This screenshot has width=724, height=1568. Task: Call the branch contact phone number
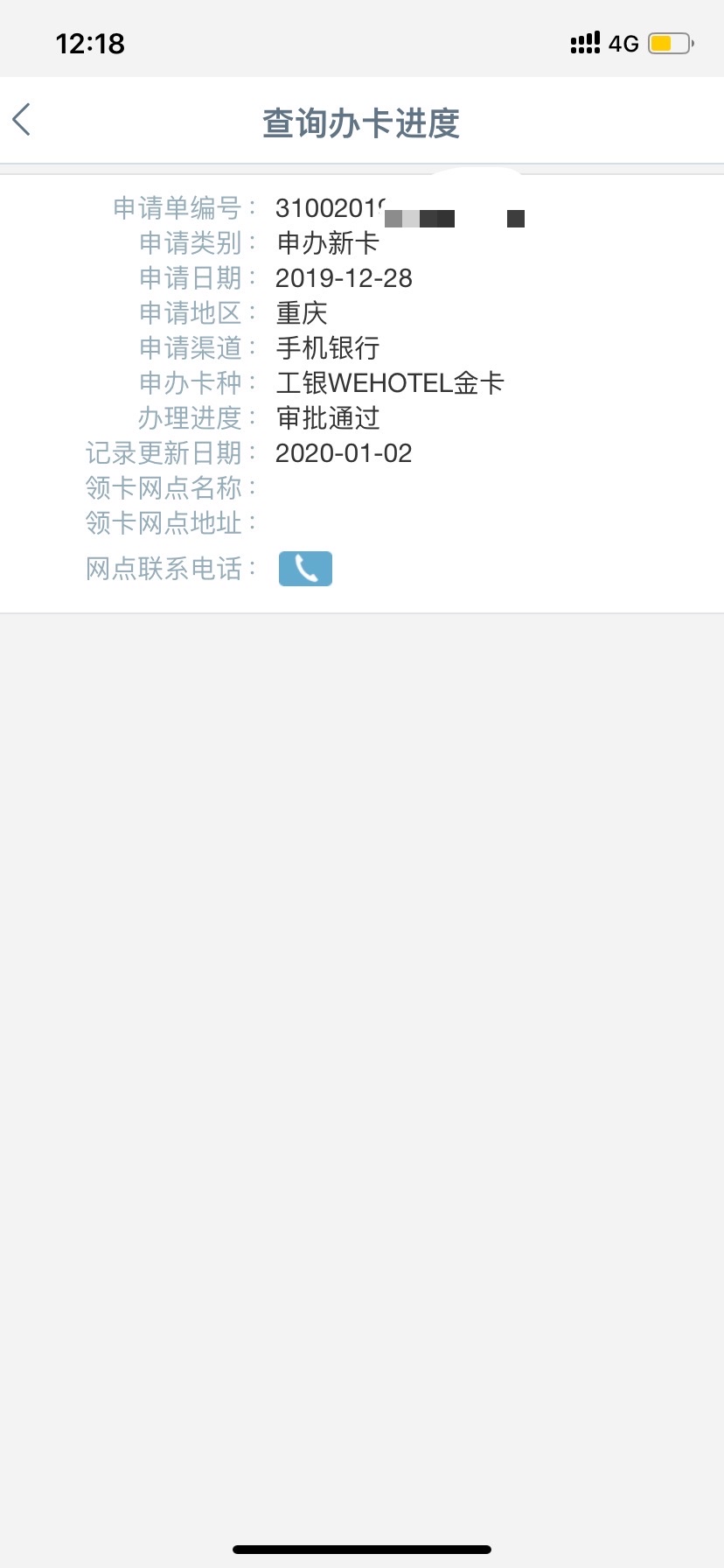tap(305, 569)
